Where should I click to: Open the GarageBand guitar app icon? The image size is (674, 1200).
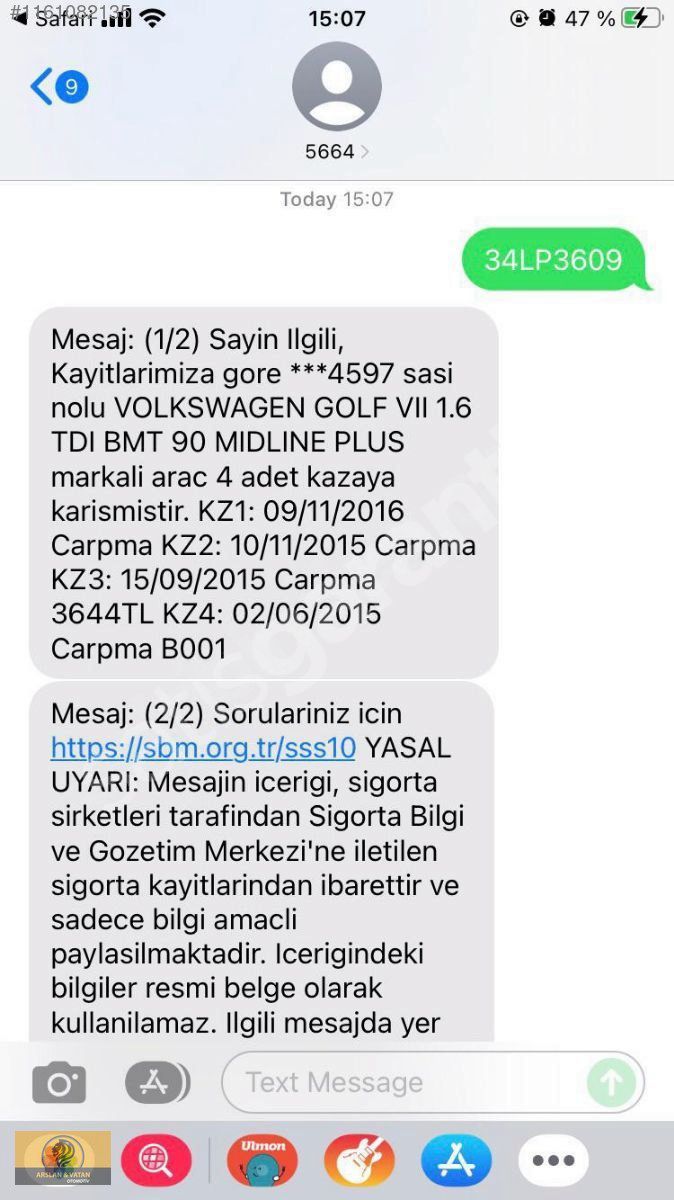359,1160
